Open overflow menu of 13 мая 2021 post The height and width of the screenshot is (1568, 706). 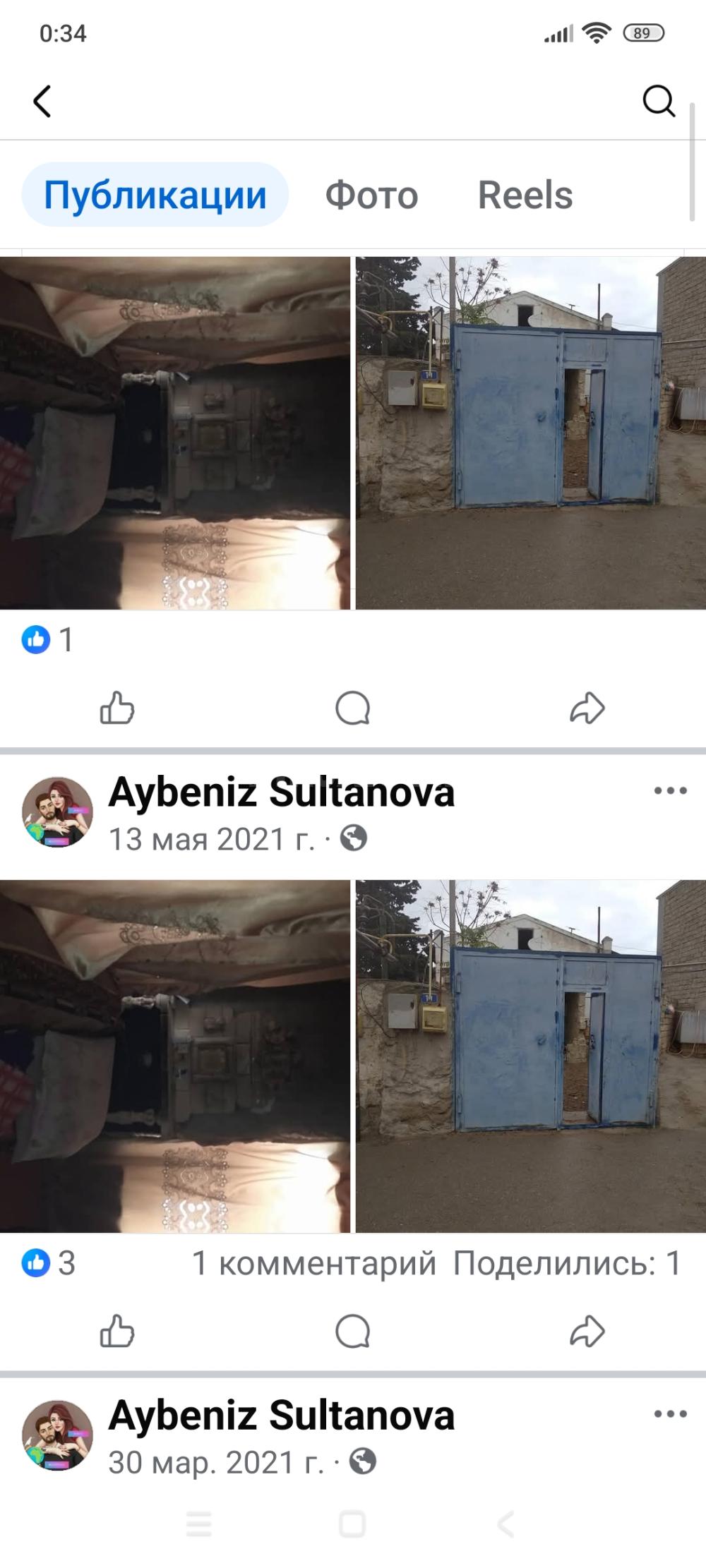click(x=670, y=790)
